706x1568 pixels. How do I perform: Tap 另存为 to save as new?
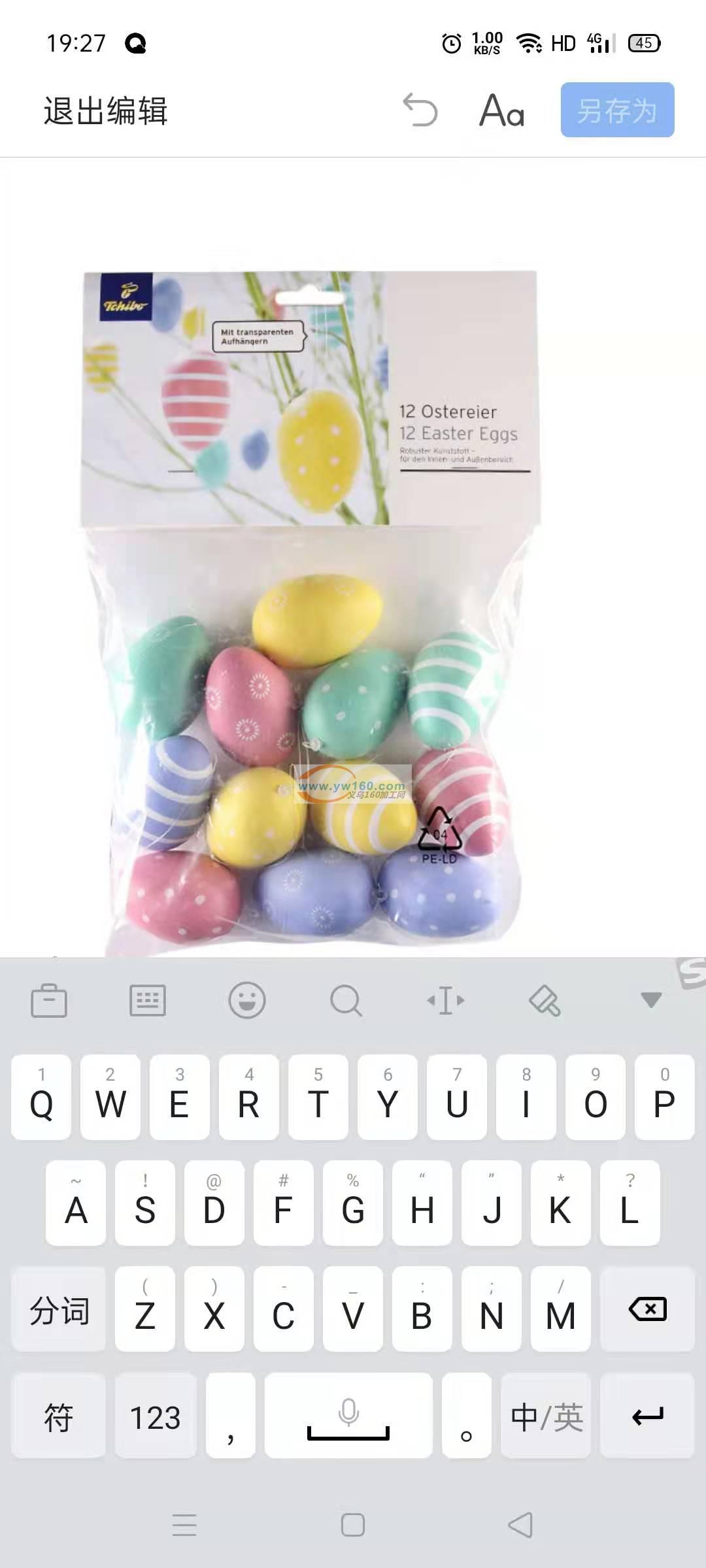[x=617, y=110]
